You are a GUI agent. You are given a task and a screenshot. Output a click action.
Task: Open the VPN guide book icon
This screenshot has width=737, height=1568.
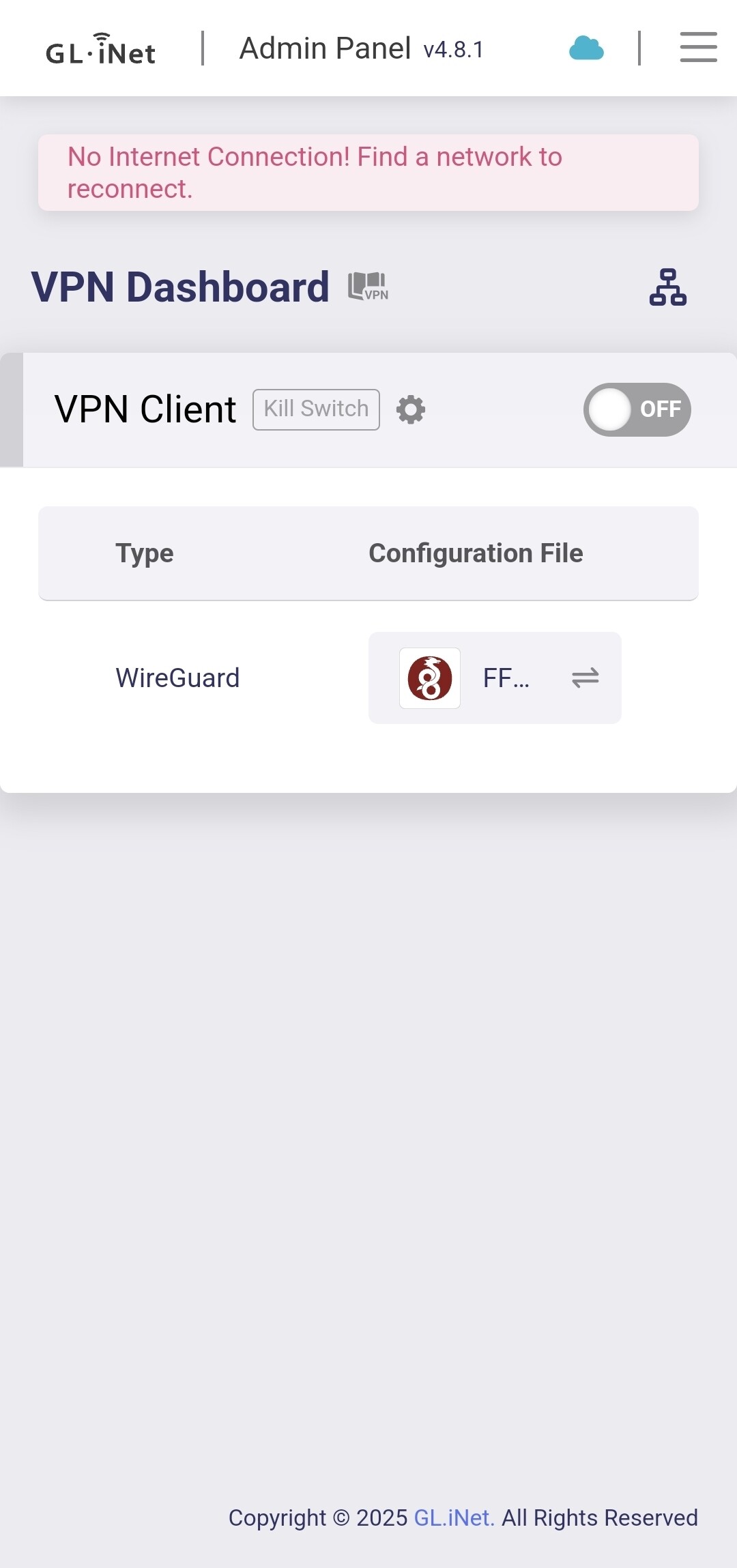pyautogui.click(x=368, y=287)
